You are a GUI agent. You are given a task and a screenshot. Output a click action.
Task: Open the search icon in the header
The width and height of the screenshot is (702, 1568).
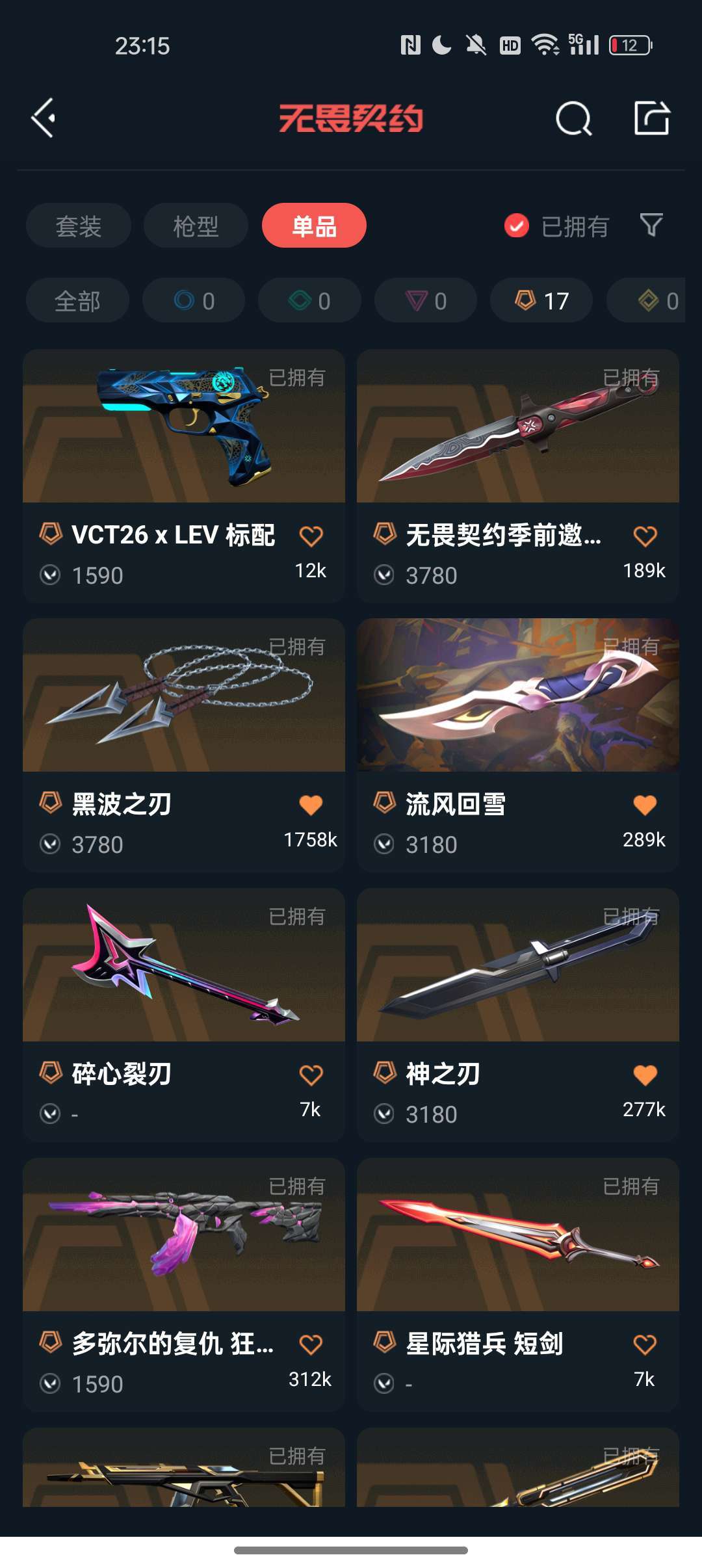(x=573, y=118)
